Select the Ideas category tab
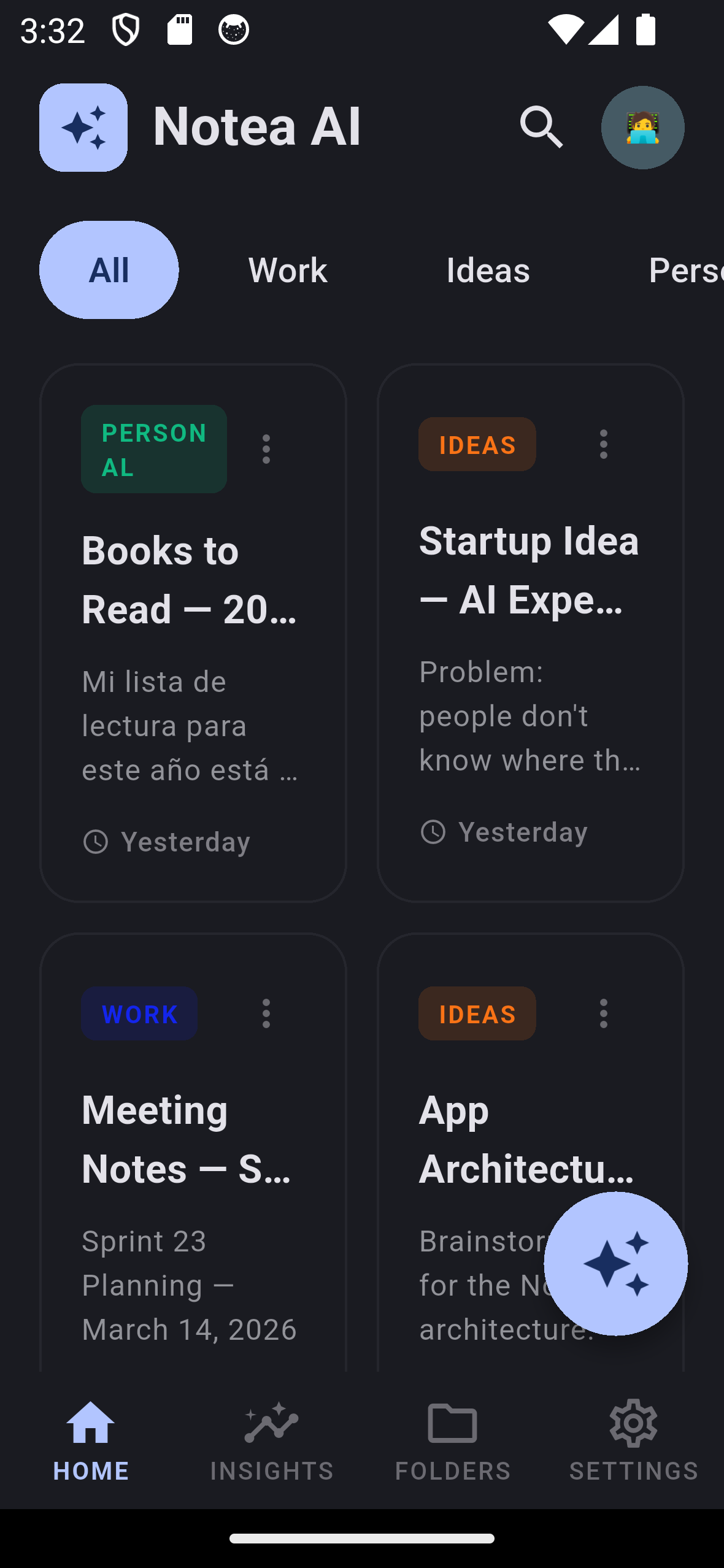 coord(488,270)
